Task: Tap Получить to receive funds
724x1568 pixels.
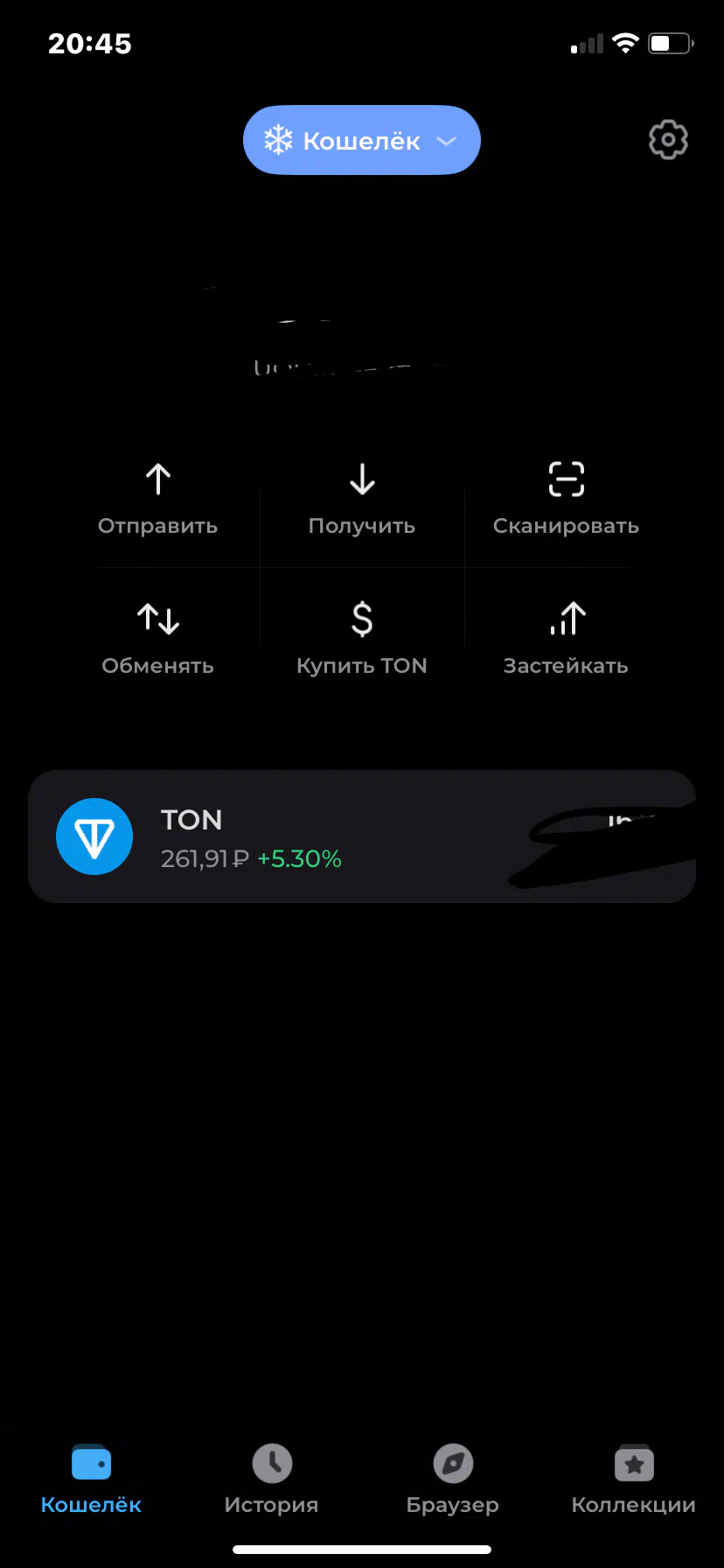Action: tap(362, 500)
